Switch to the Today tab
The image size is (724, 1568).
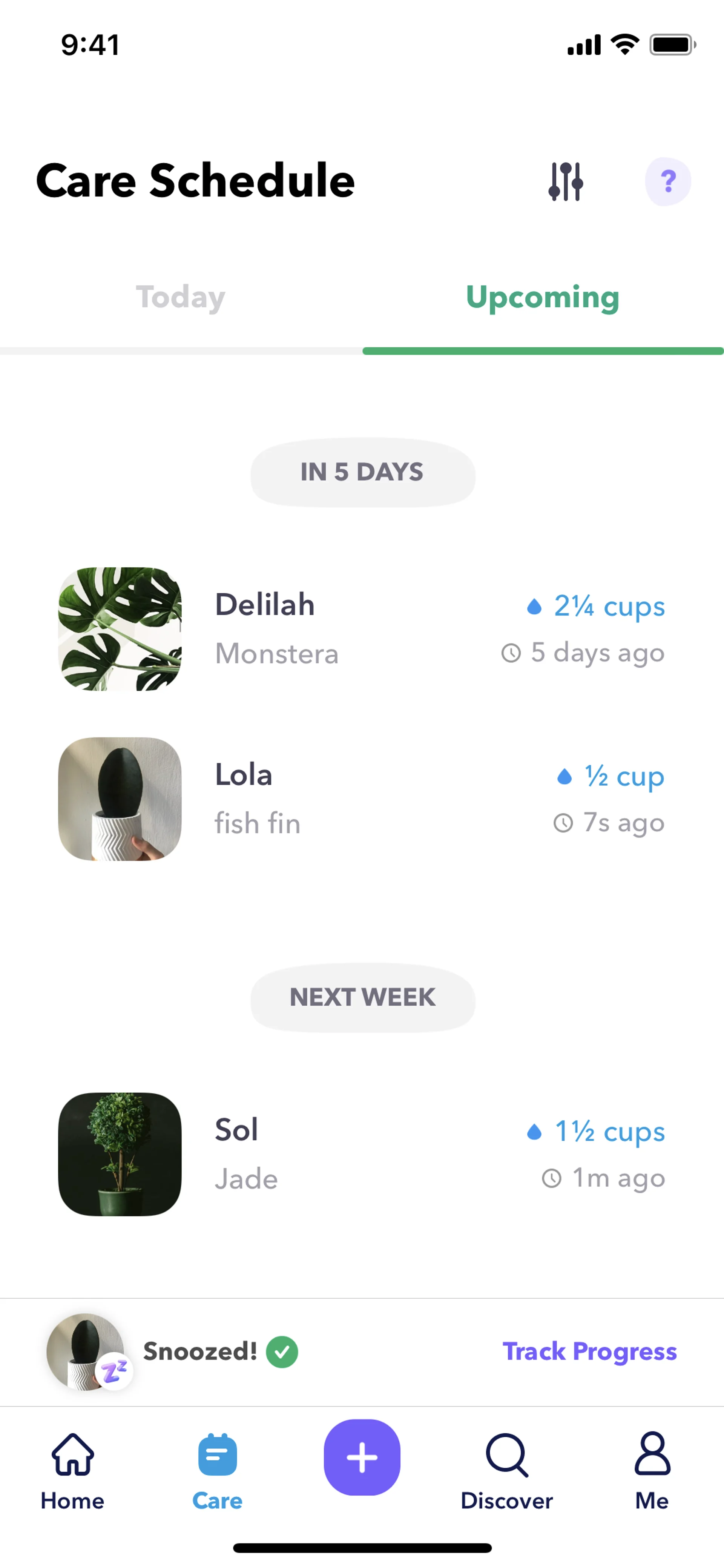tap(181, 298)
